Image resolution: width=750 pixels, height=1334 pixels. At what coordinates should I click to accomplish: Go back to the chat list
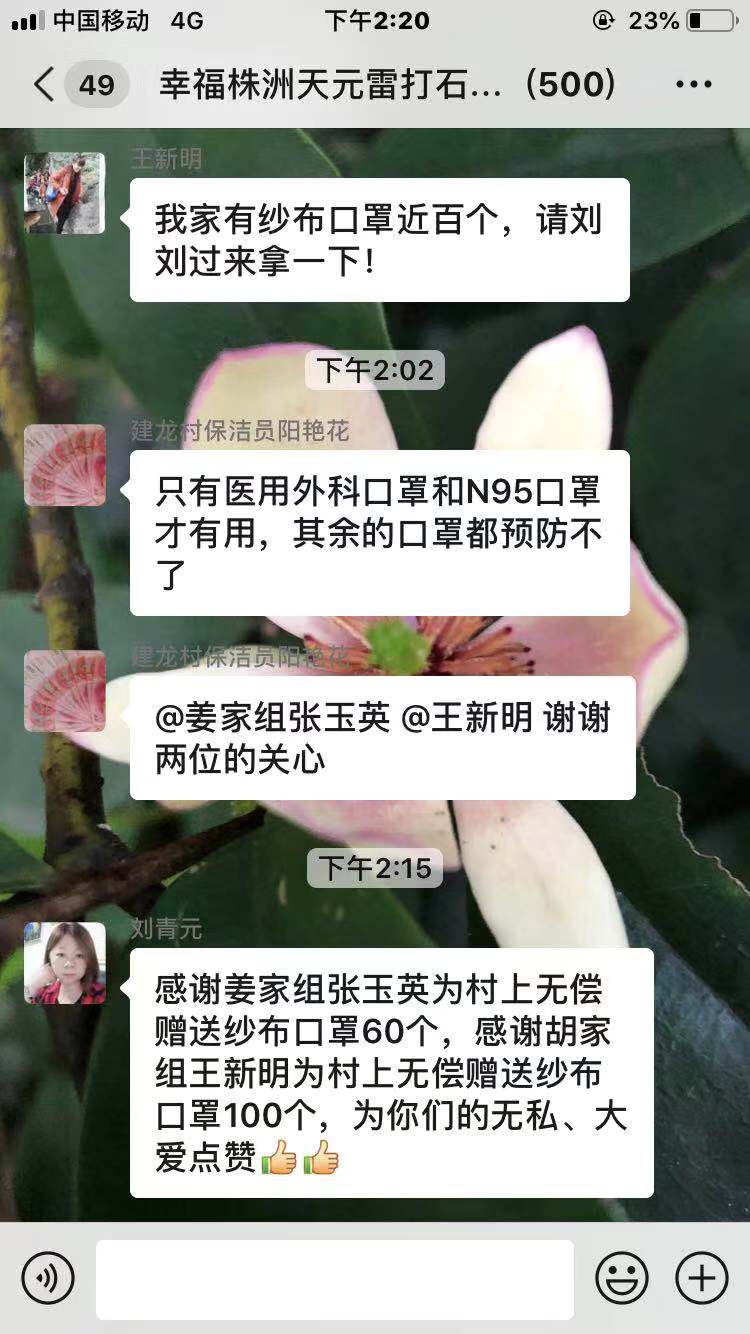tap(45, 85)
